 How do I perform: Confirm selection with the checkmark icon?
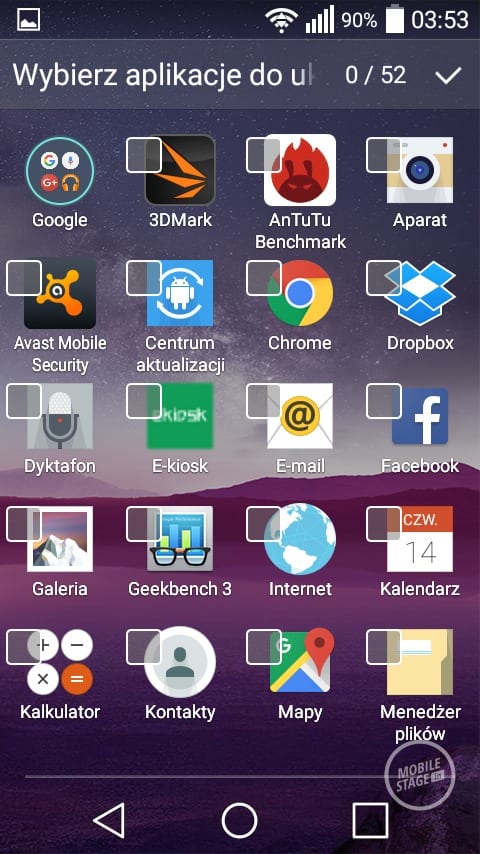pyautogui.click(x=448, y=76)
